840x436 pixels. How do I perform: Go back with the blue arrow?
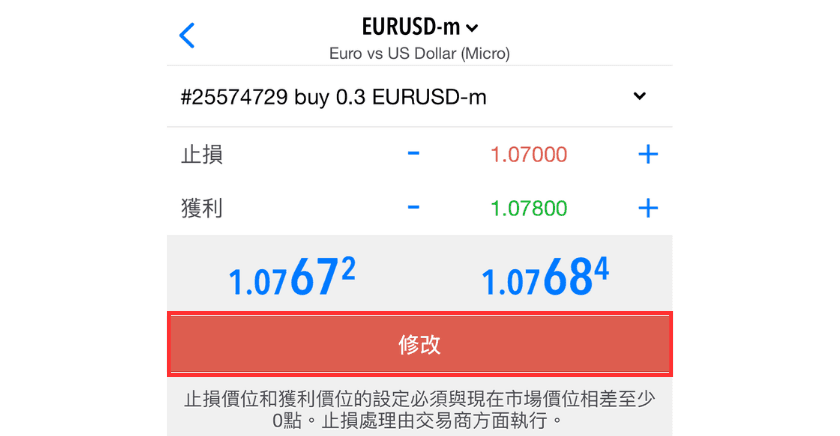187,36
